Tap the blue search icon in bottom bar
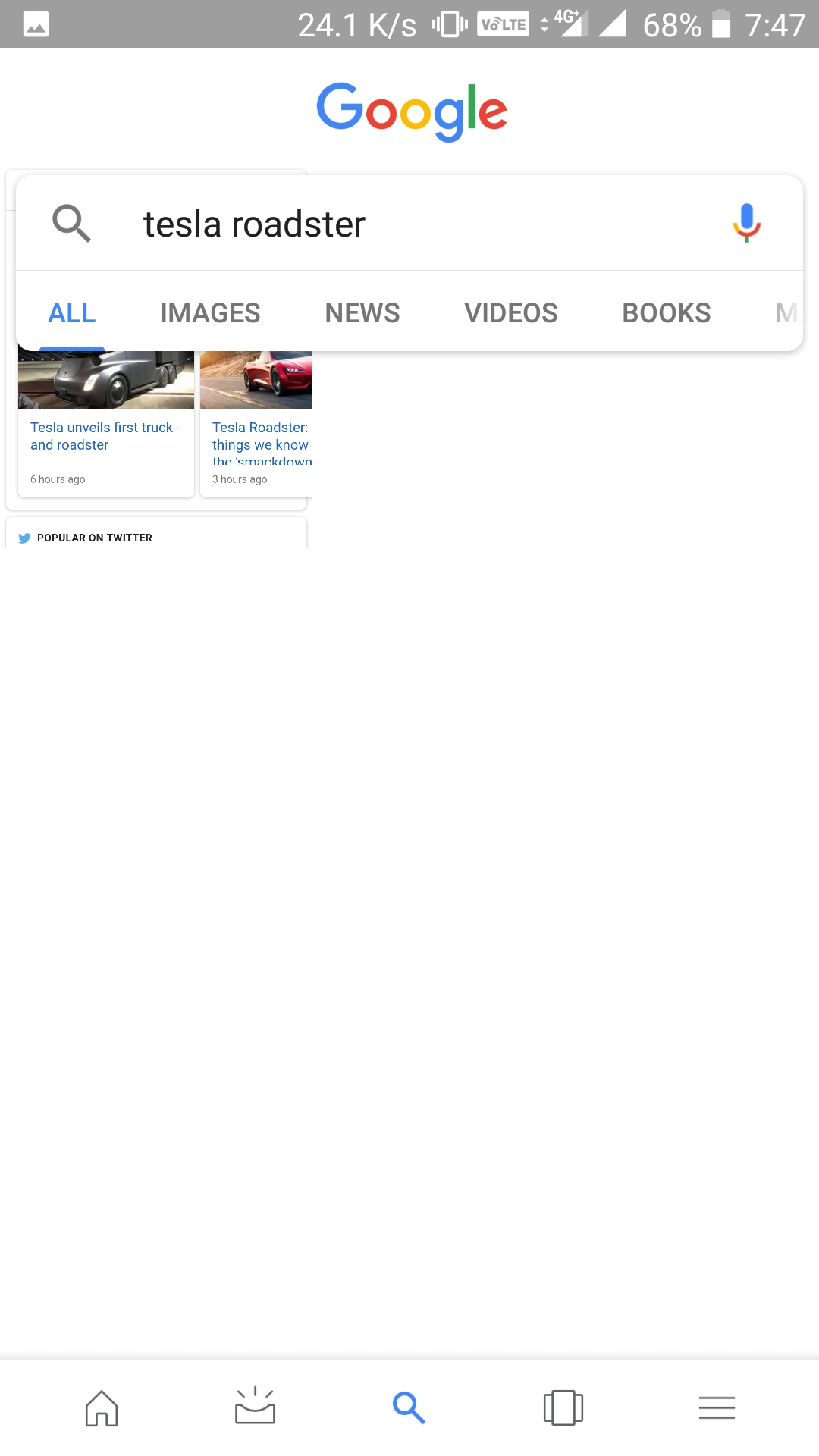 click(x=409, y=1408)
